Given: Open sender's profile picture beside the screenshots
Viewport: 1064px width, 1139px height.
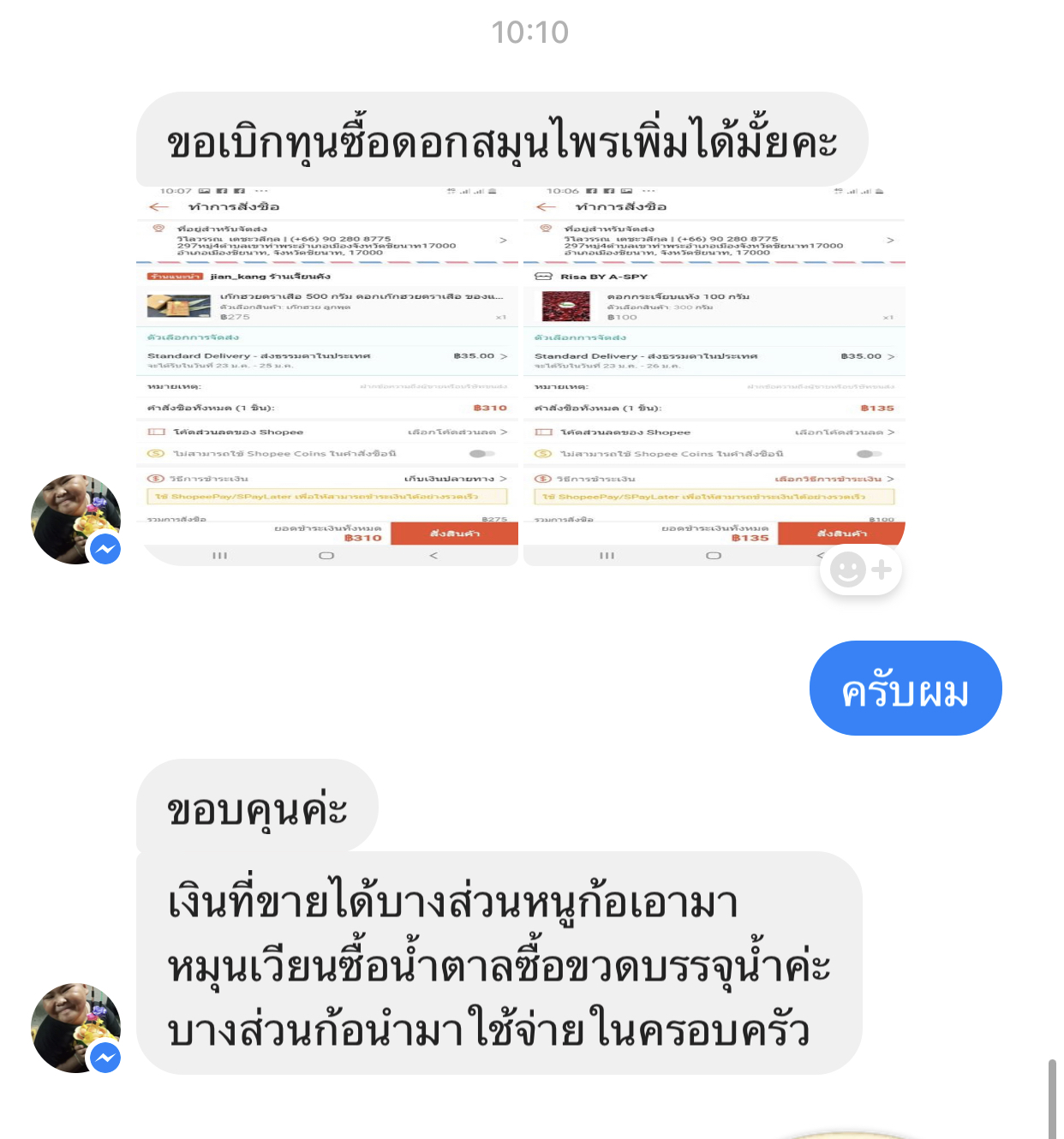Looking at the screenshot, I should point(75,519).
